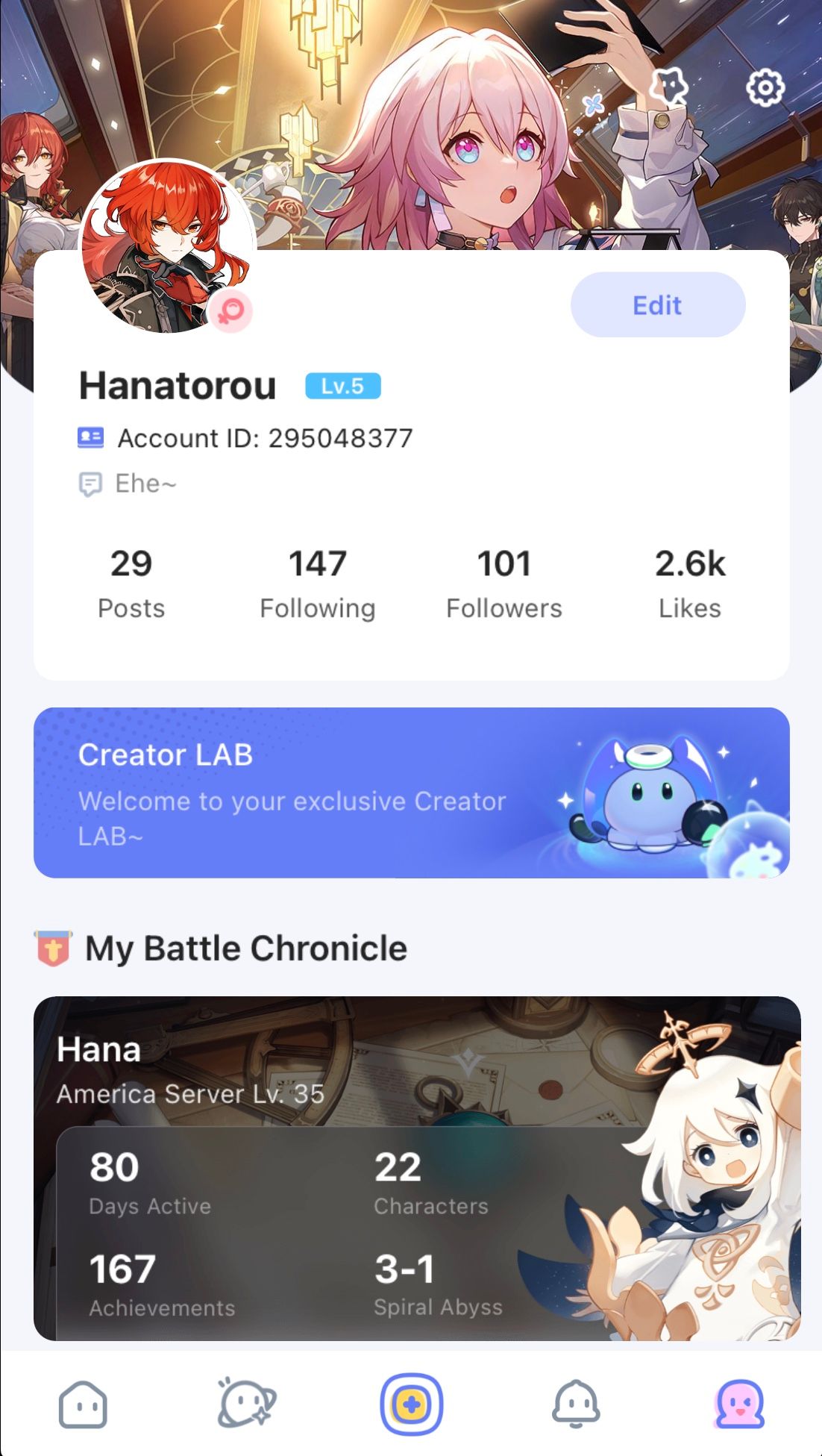View the 2.6k Likes details
This screenshot has height=1456, width=822.
690,584
